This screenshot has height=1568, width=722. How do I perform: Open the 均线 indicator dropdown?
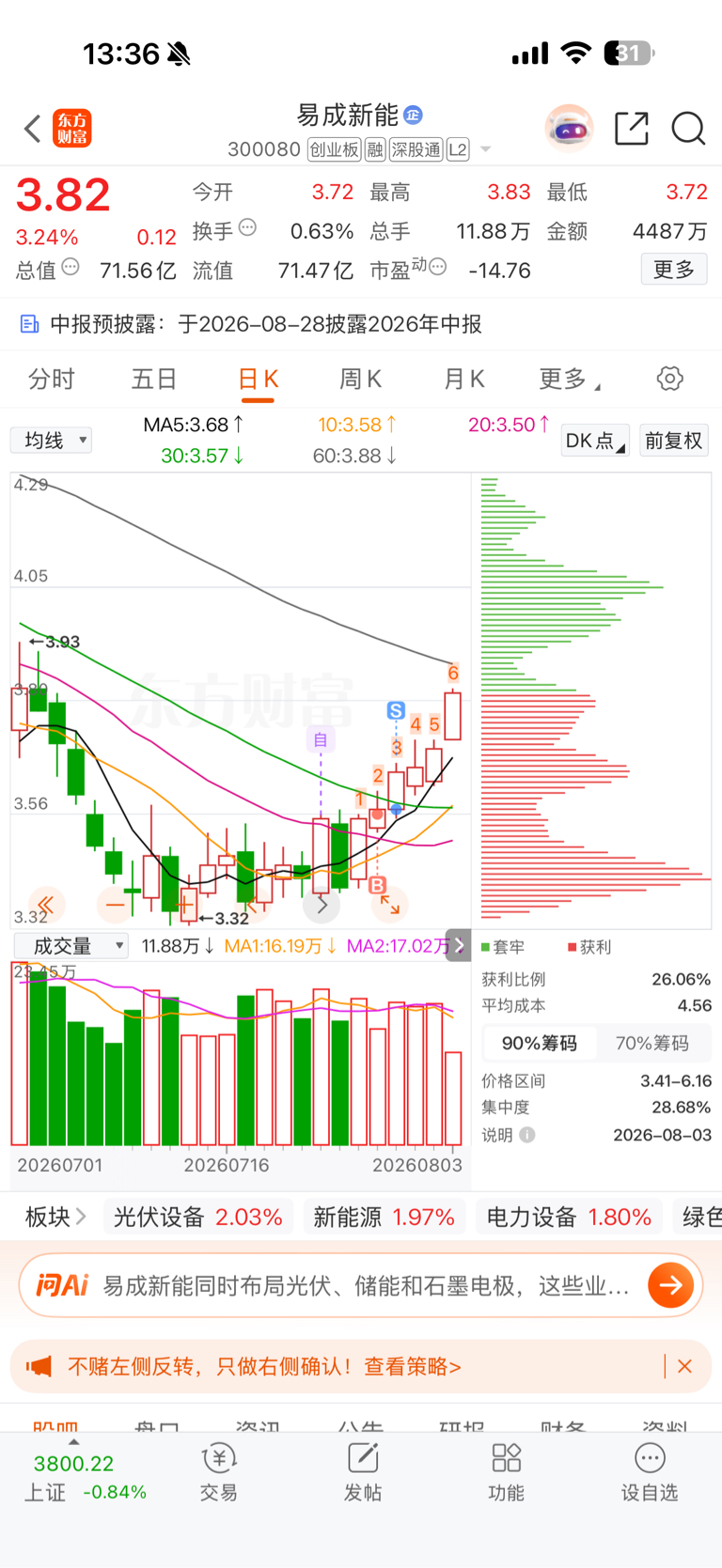[52, 440]
